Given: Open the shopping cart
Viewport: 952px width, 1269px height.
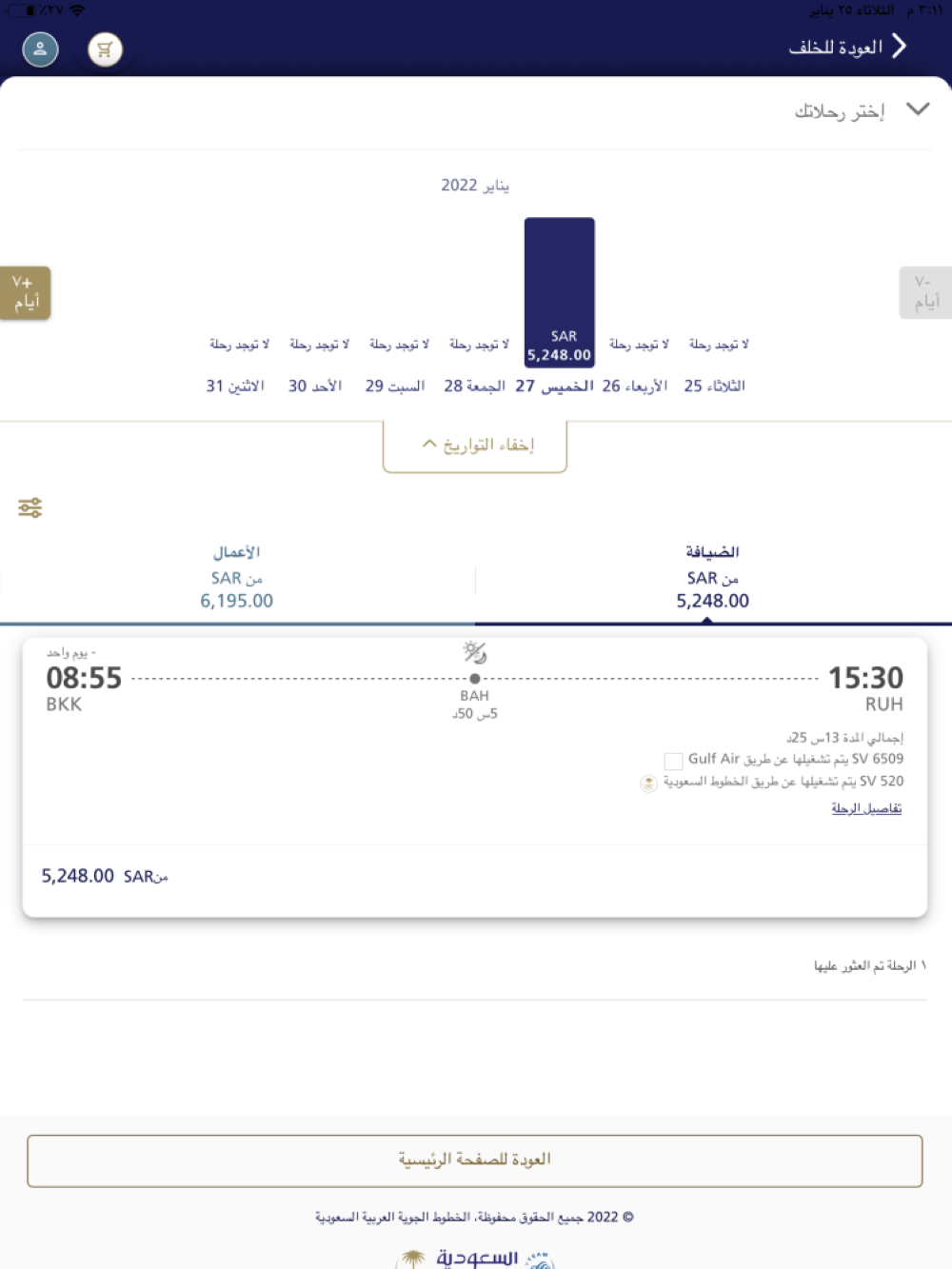Looking at the screenshot, I should coord(105,50).
